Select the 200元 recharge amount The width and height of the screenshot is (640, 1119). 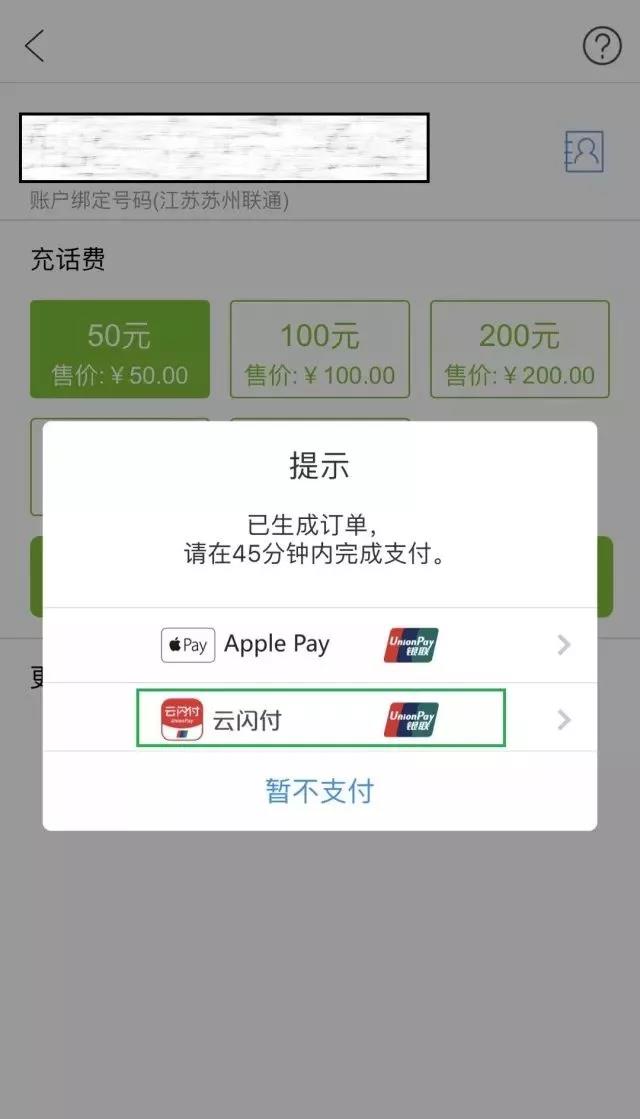point(519,349)
